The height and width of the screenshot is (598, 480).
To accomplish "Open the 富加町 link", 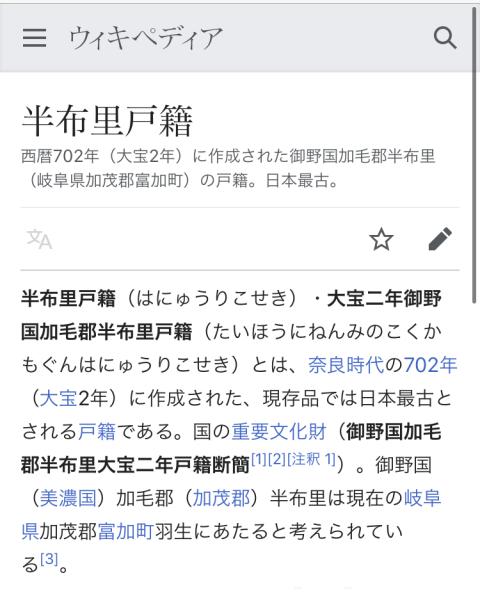I will coord(126,531).
